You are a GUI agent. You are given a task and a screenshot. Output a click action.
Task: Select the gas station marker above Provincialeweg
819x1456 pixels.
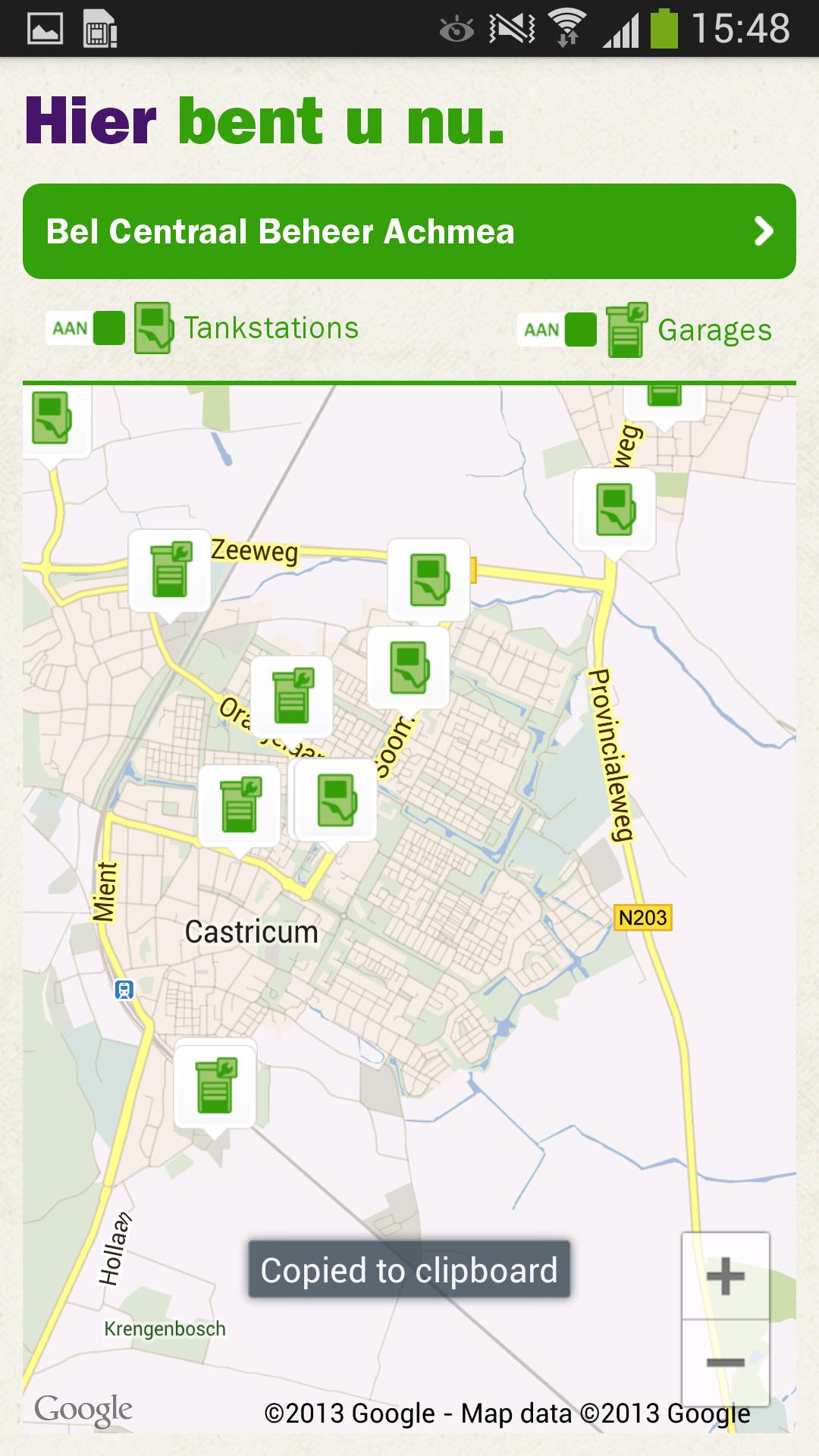point(614,509)
